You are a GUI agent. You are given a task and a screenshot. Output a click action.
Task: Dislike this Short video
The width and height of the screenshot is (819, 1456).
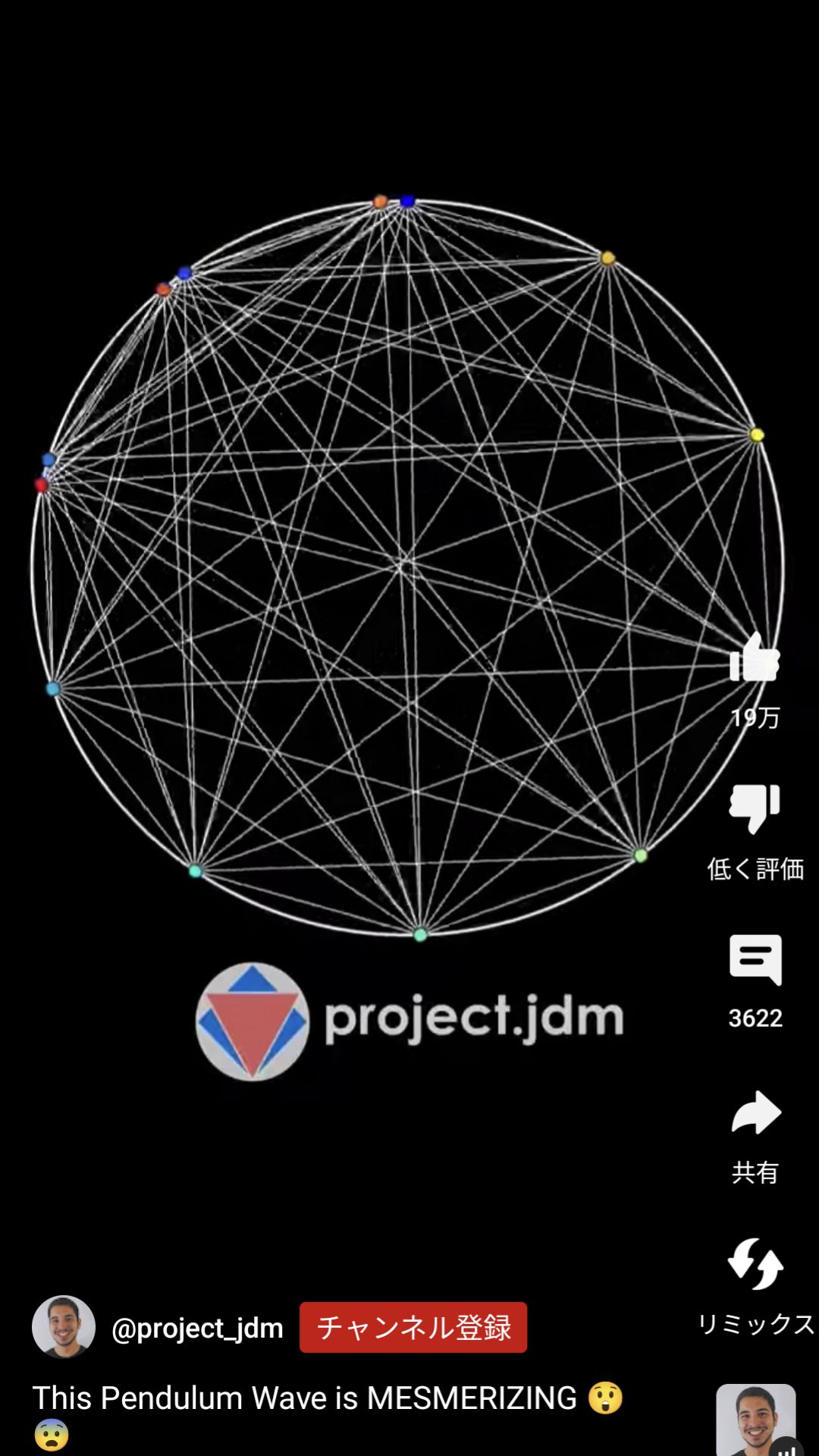755,808
